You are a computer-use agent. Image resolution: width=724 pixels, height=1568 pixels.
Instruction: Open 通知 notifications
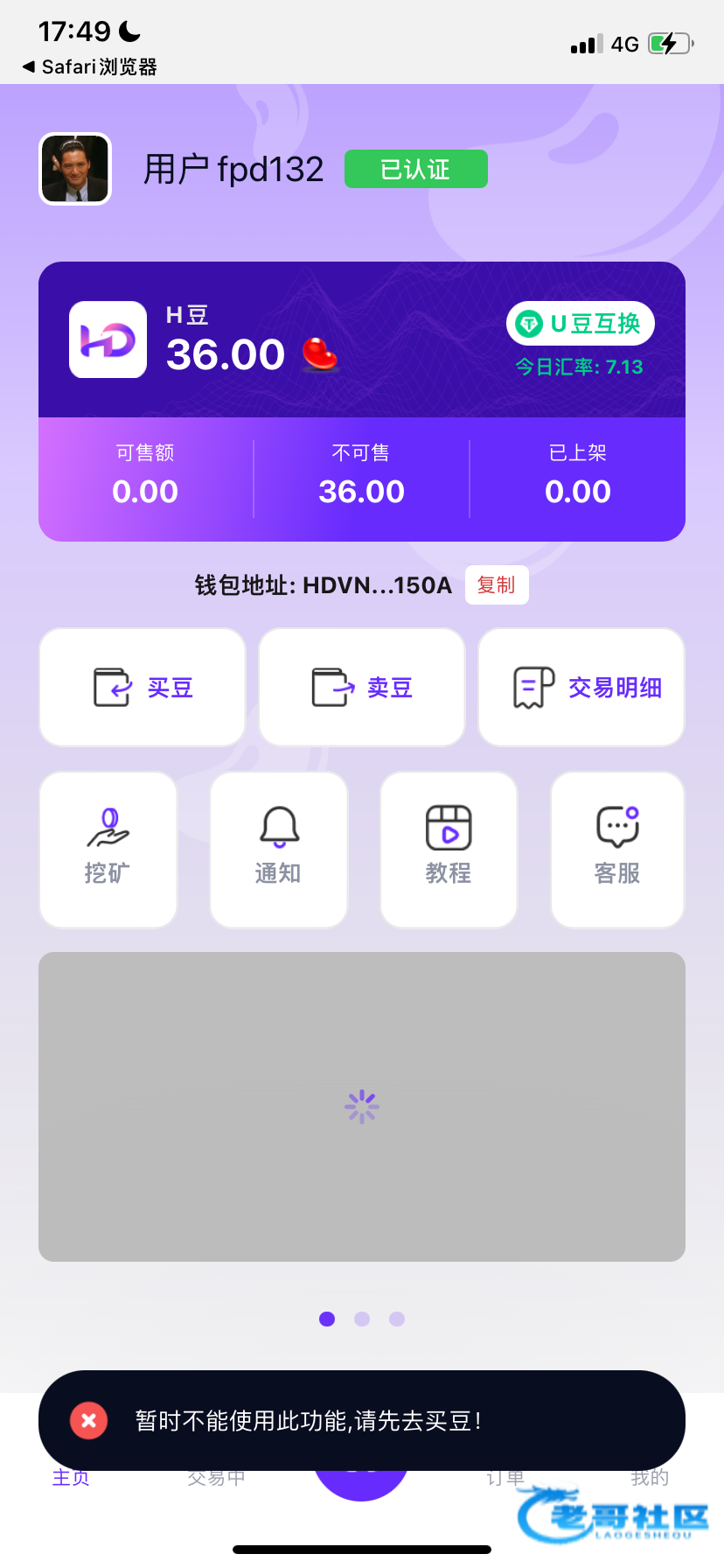(x=279, y=849)
